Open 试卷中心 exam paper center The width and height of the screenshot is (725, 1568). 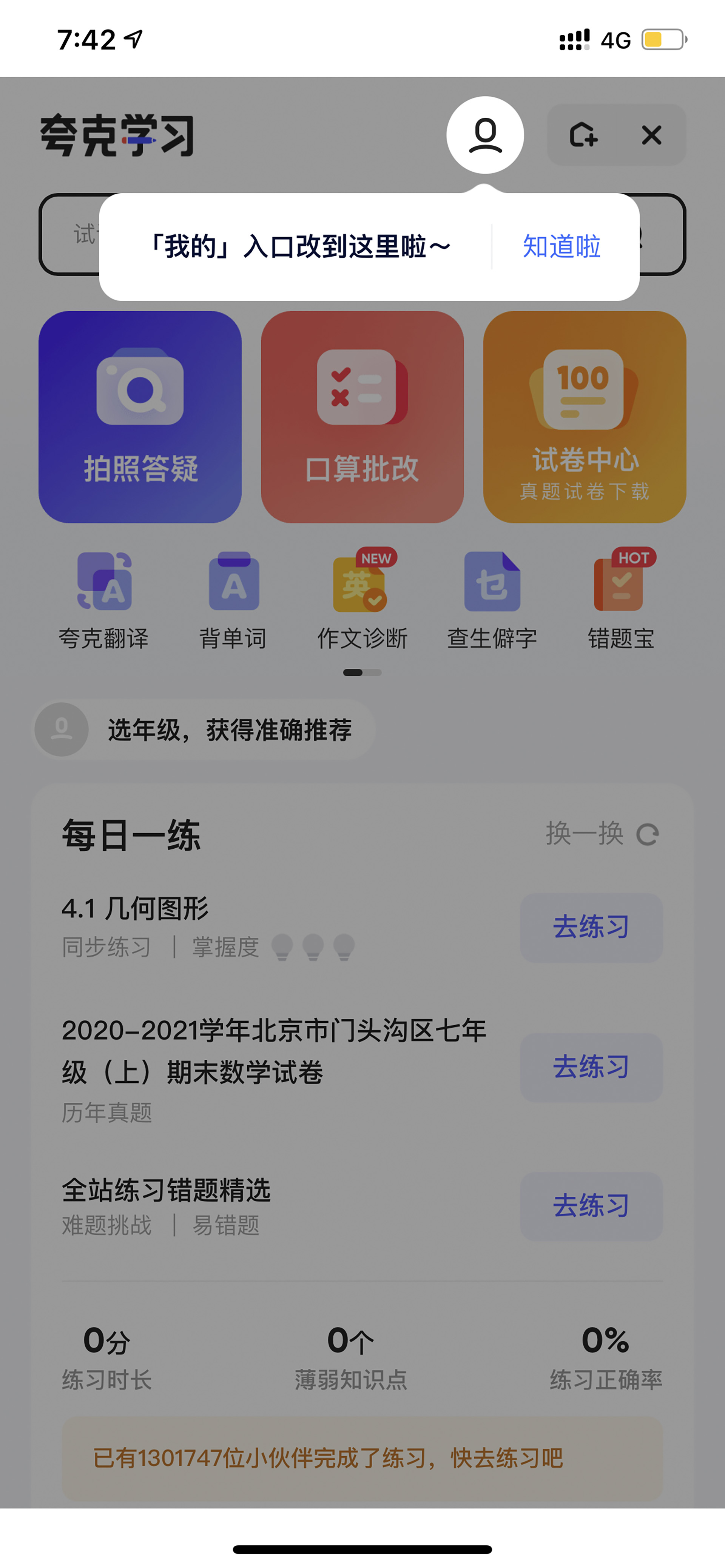[585, 417]
